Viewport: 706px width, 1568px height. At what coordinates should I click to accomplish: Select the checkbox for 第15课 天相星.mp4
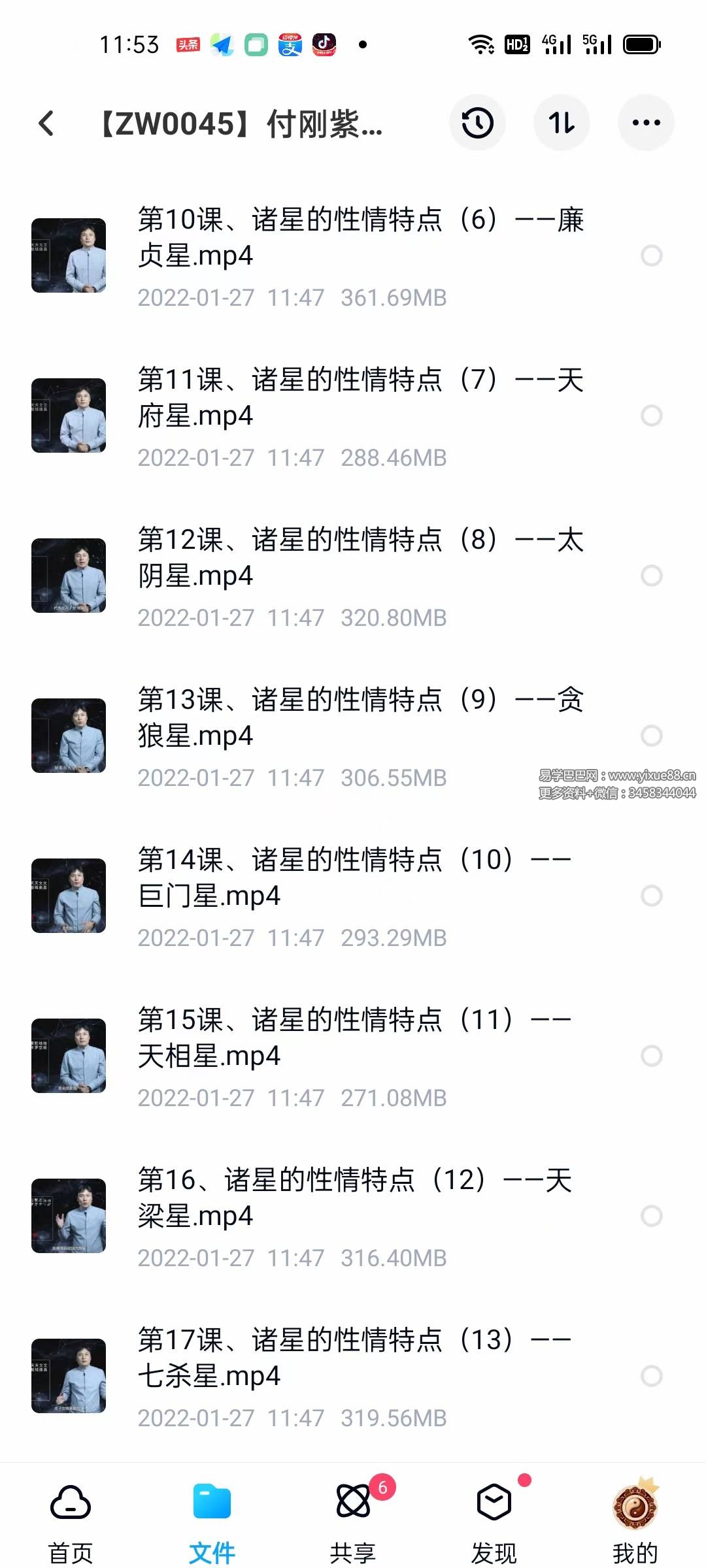[x=651, y=1056]
